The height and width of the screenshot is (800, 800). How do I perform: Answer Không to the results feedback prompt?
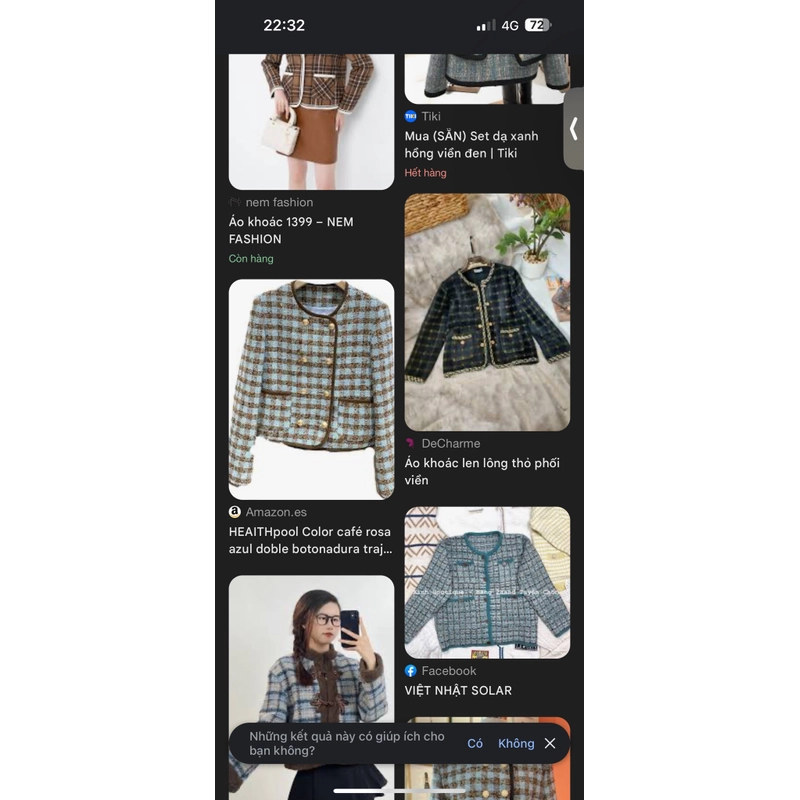point(516,744)
